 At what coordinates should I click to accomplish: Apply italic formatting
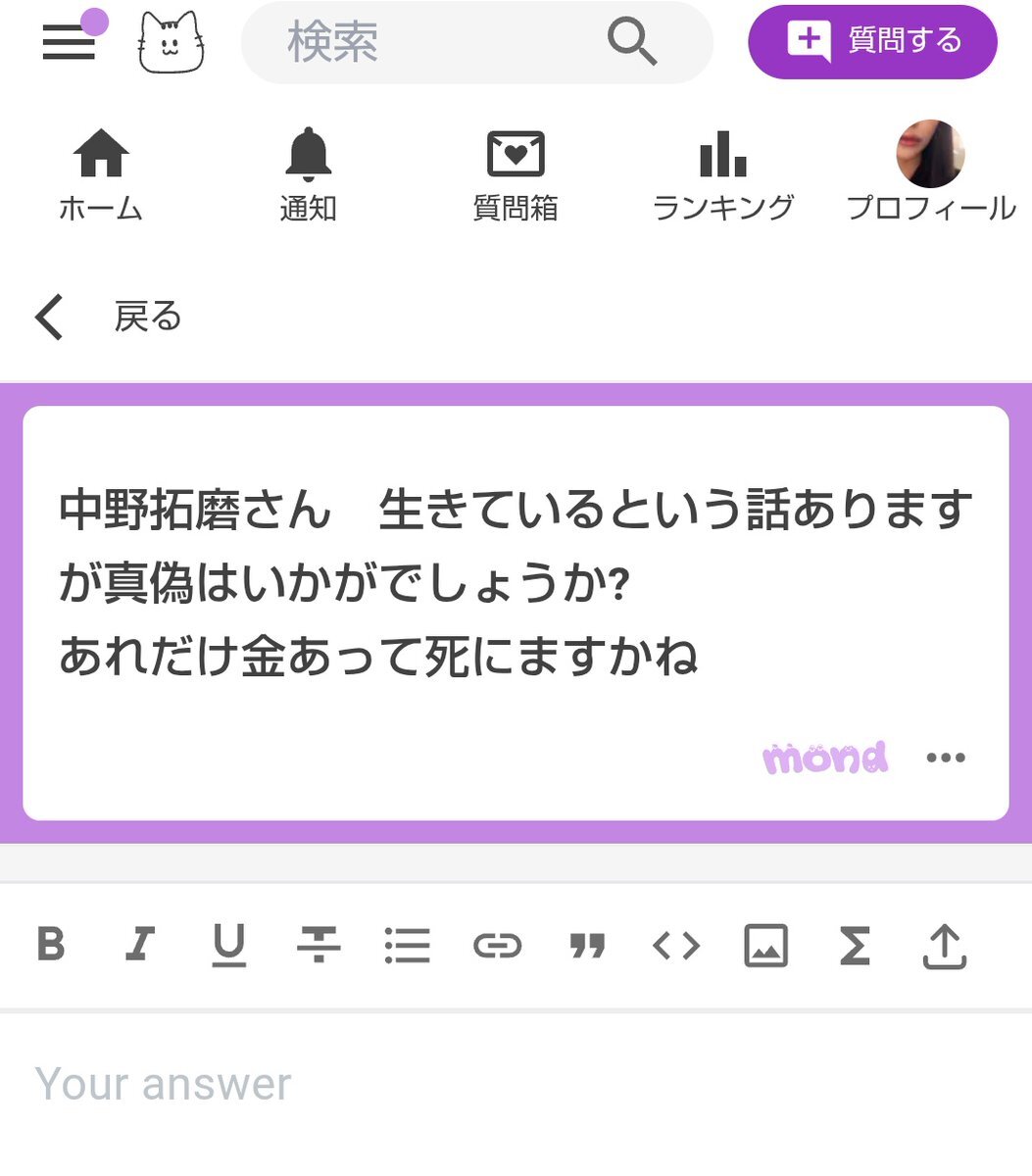click(140, 946)
